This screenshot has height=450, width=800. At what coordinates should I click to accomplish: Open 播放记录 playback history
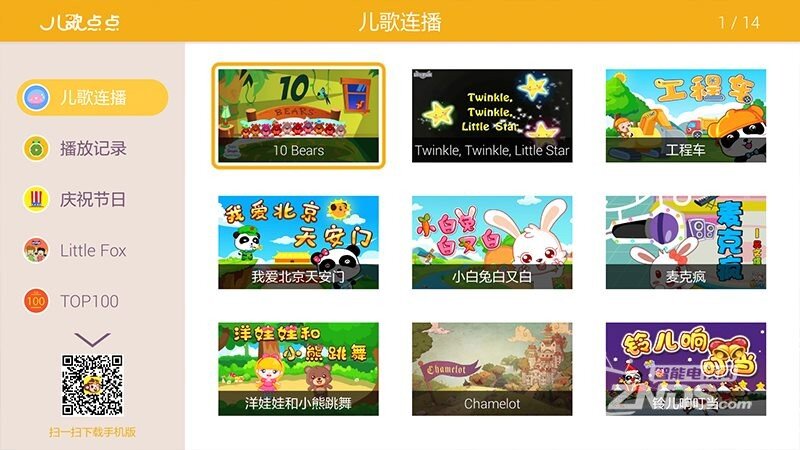tap(92, 148)
